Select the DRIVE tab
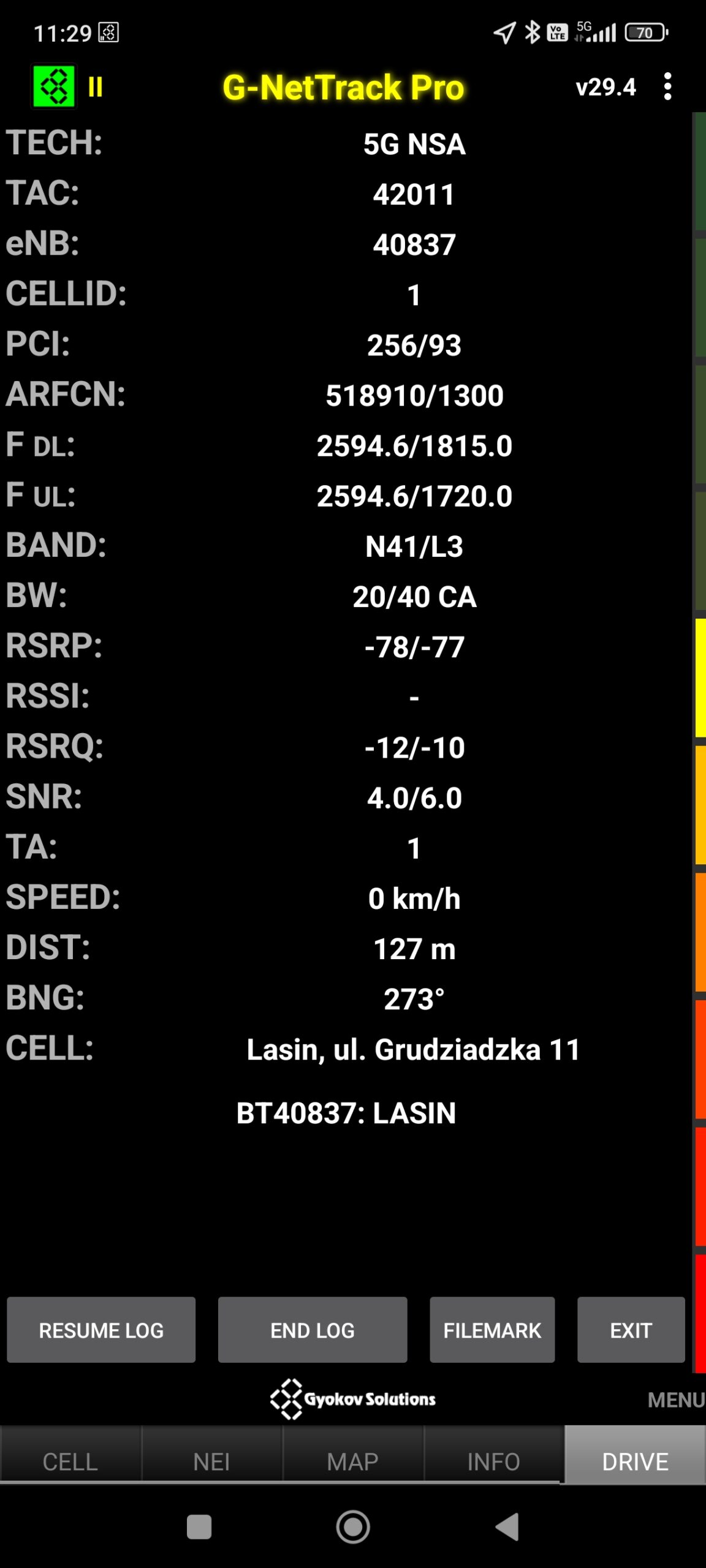Image resolution: width=706 pixels, height=1568 pixels. [635, 1461]
